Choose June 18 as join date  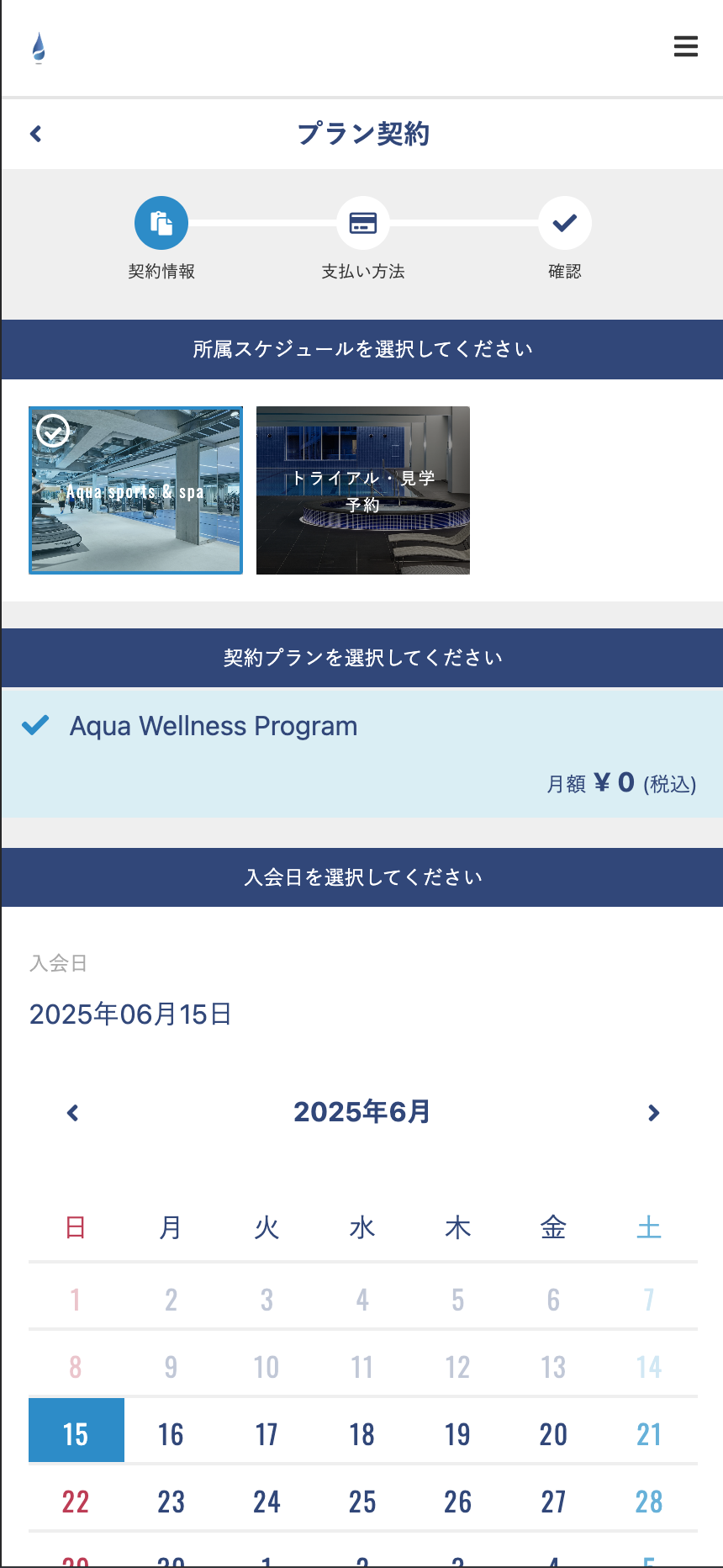362,1434
